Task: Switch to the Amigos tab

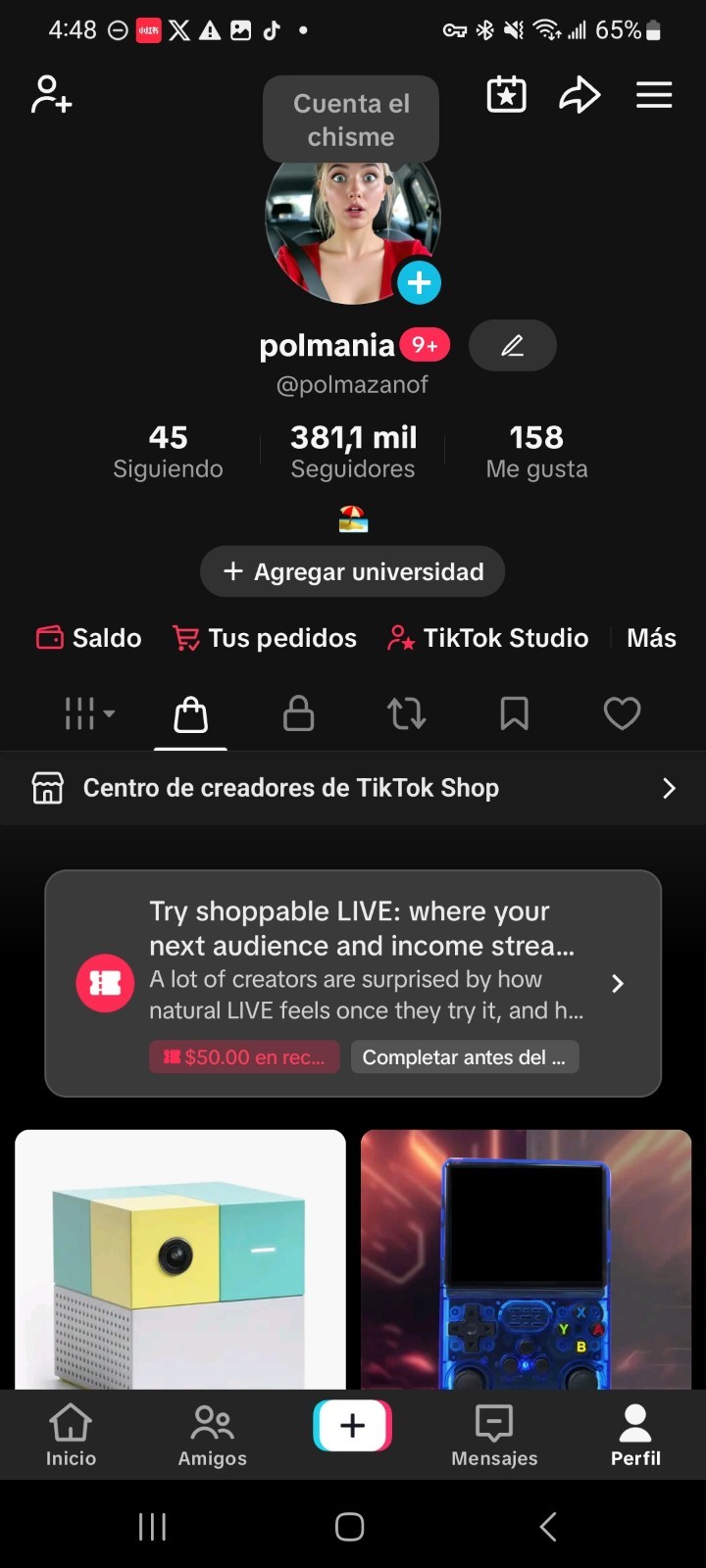Action: point(211,1431)
